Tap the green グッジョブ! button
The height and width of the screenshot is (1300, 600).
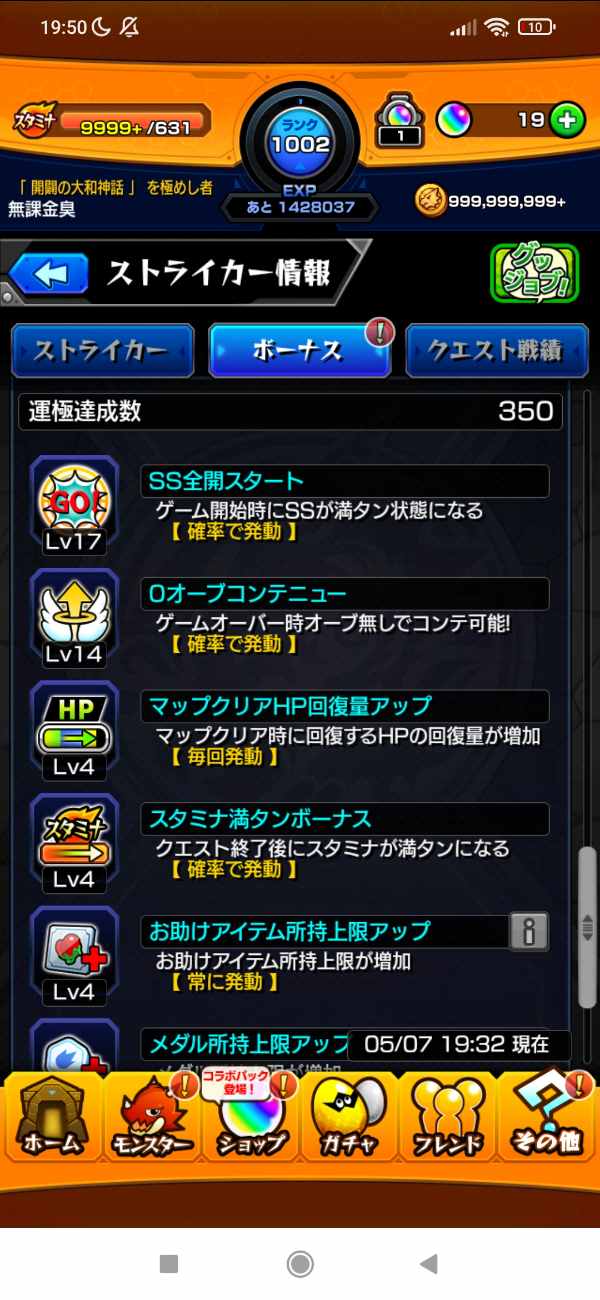tap(534, 273)
